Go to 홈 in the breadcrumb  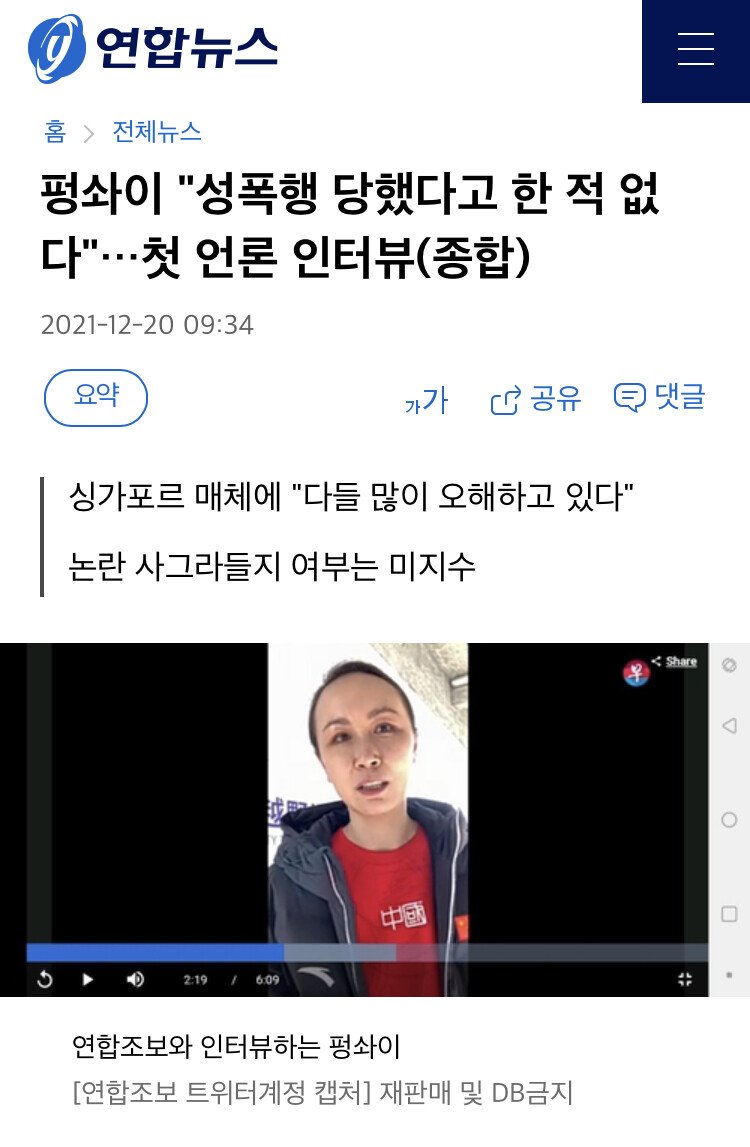[x=55, y=132]
